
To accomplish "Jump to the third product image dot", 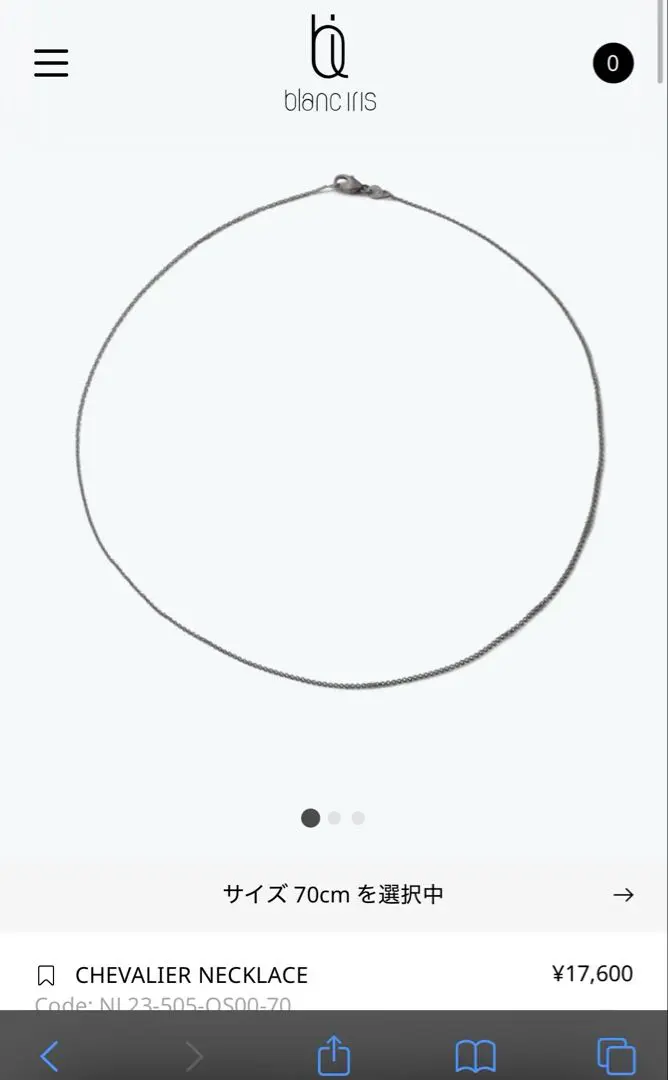I will 358,818.
